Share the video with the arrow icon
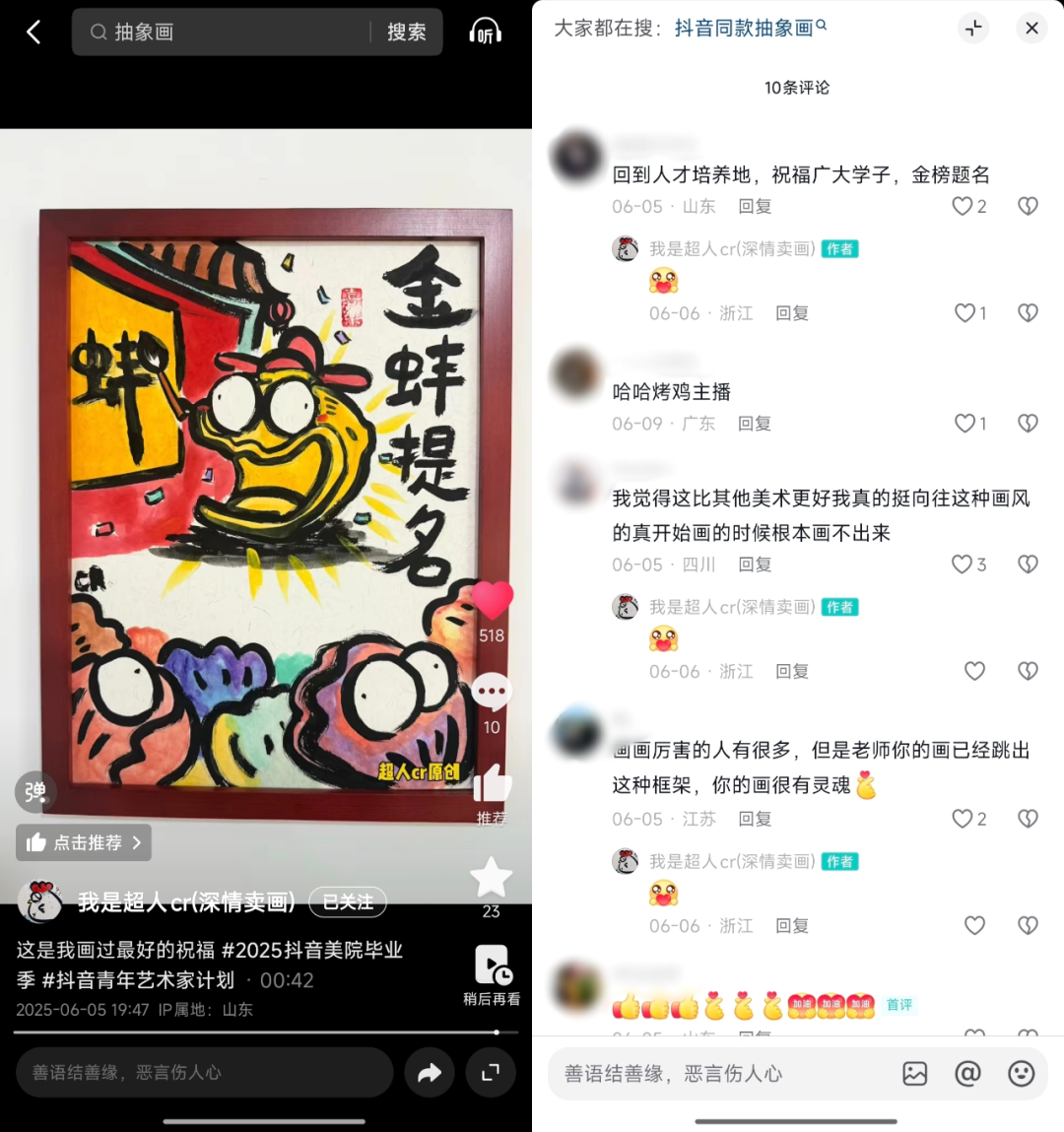The image size is (1064, 1132). click(x=430, y=1073)
